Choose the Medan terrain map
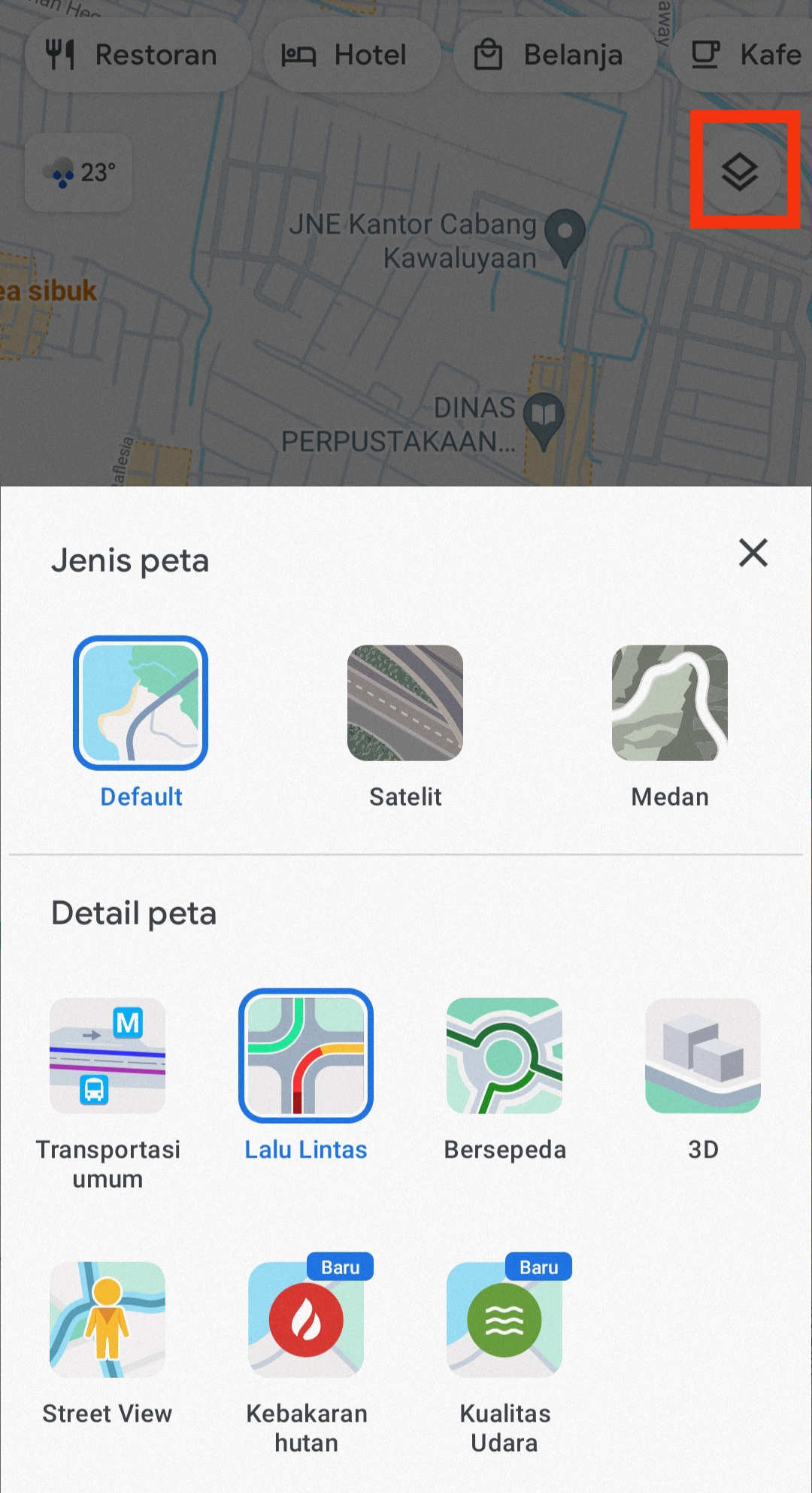This screenshot has height=1493, width=812. coord(670,703)
